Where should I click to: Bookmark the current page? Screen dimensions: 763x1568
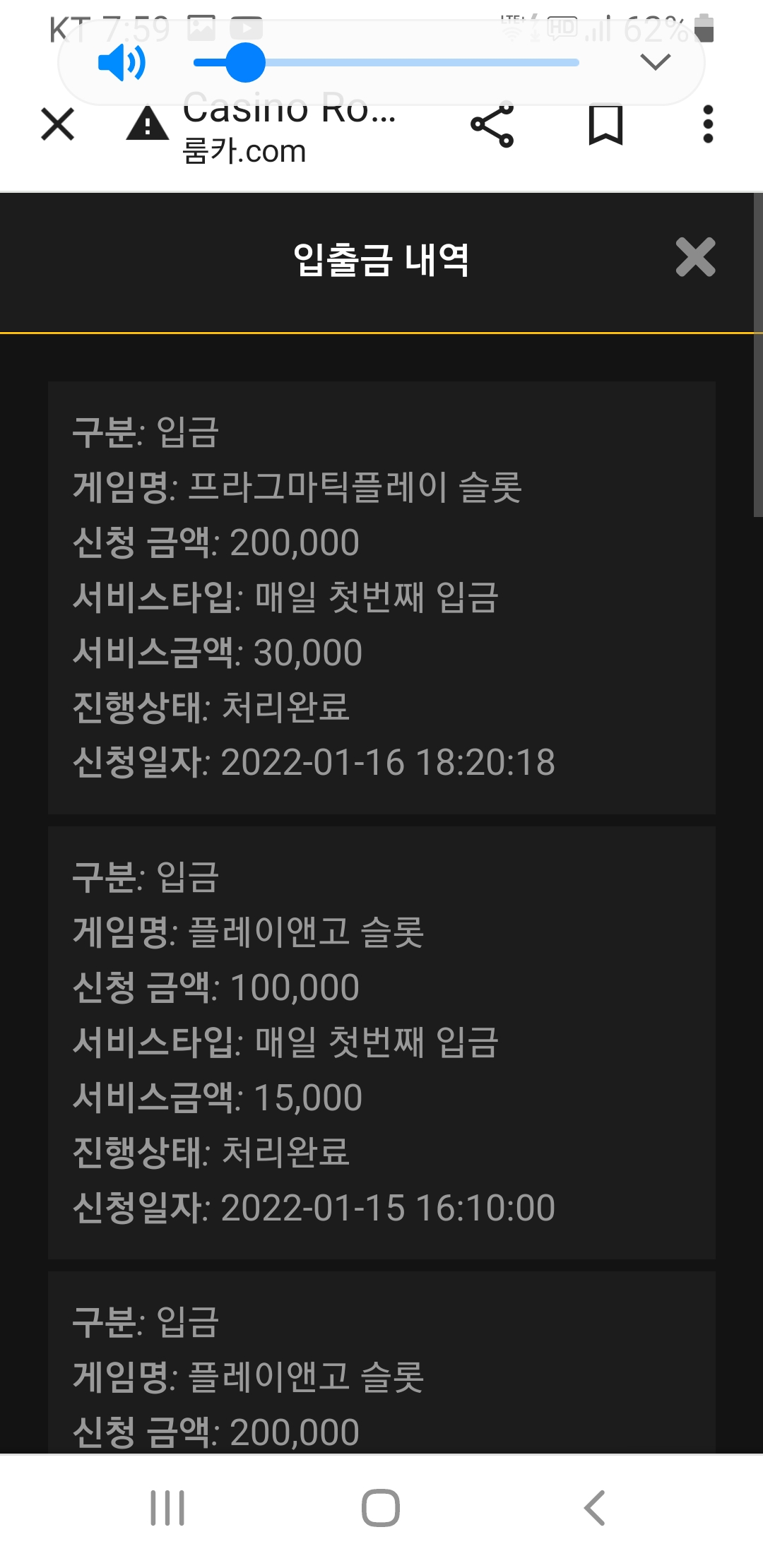point(606,125)
